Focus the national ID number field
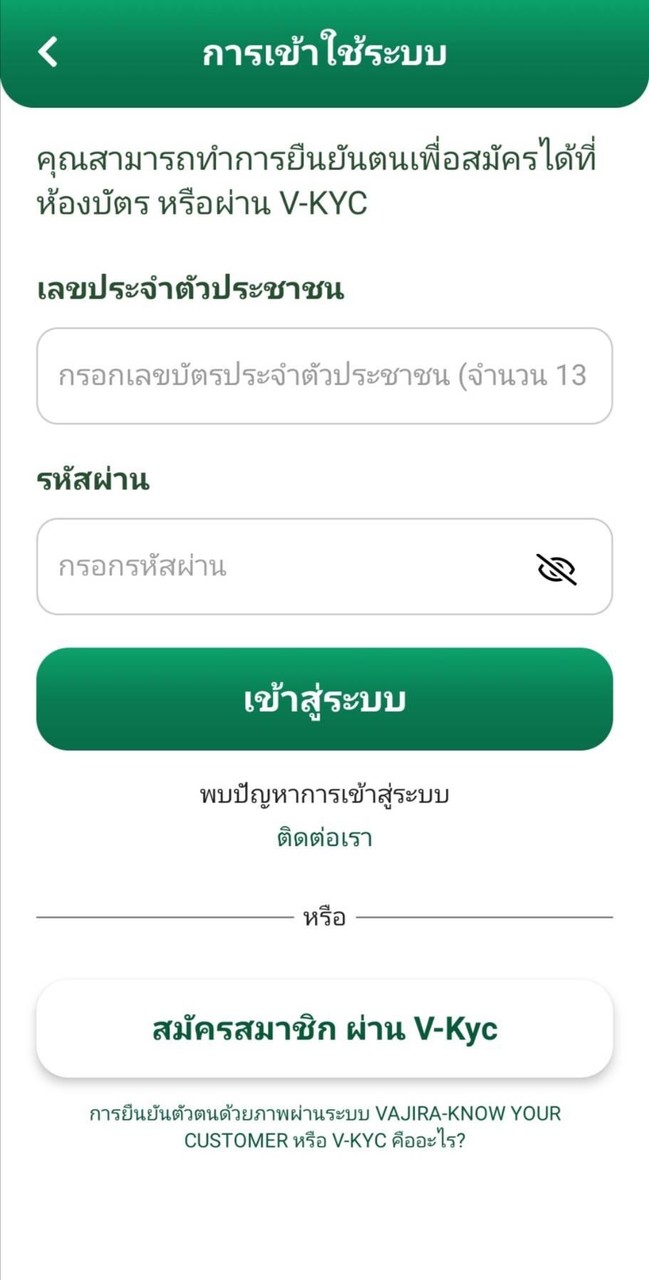The height and width of the screenshot is (1280, 649). coord(324,376)
